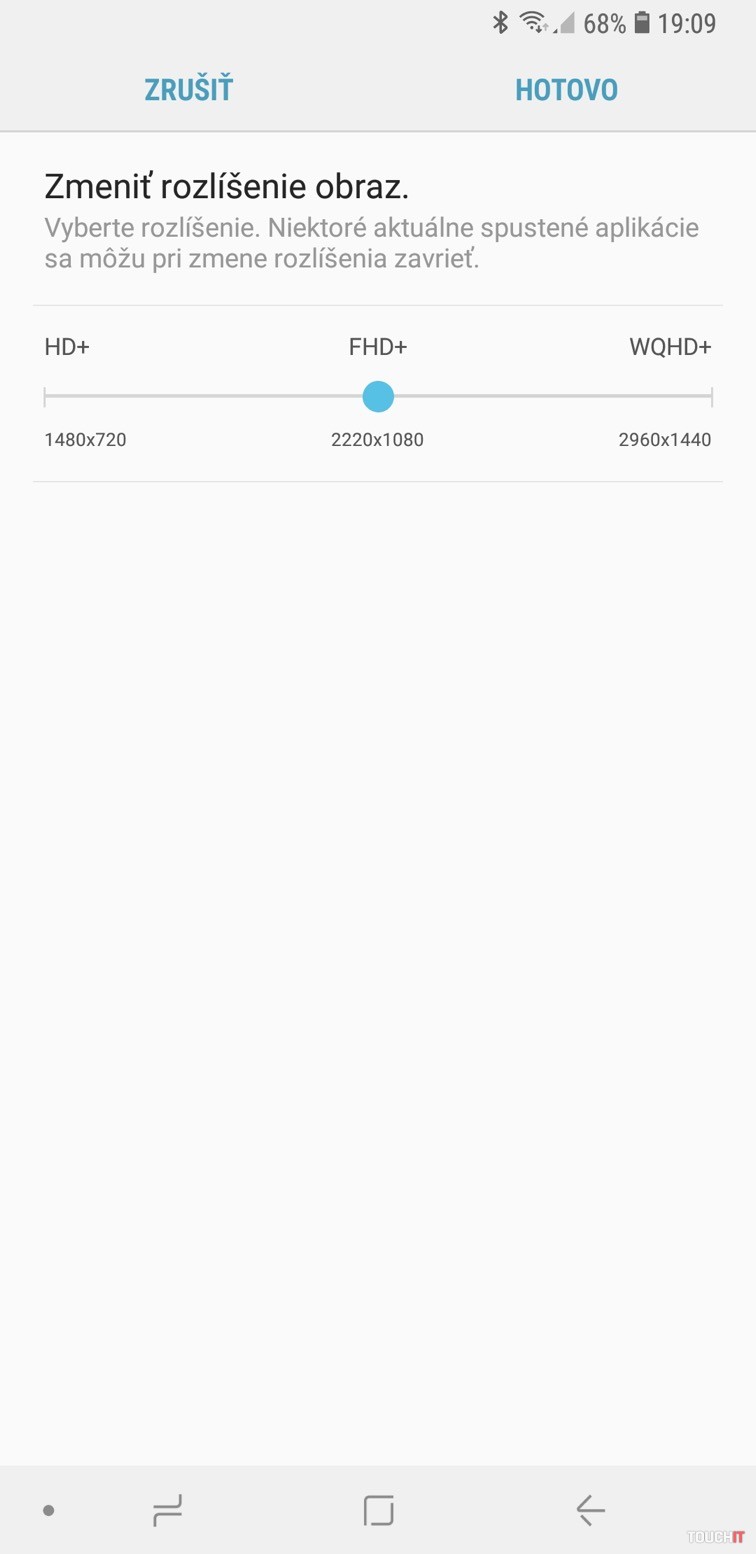Tap the FHD+ slider handle
756x1554 pixels.
tap(378, 397)
